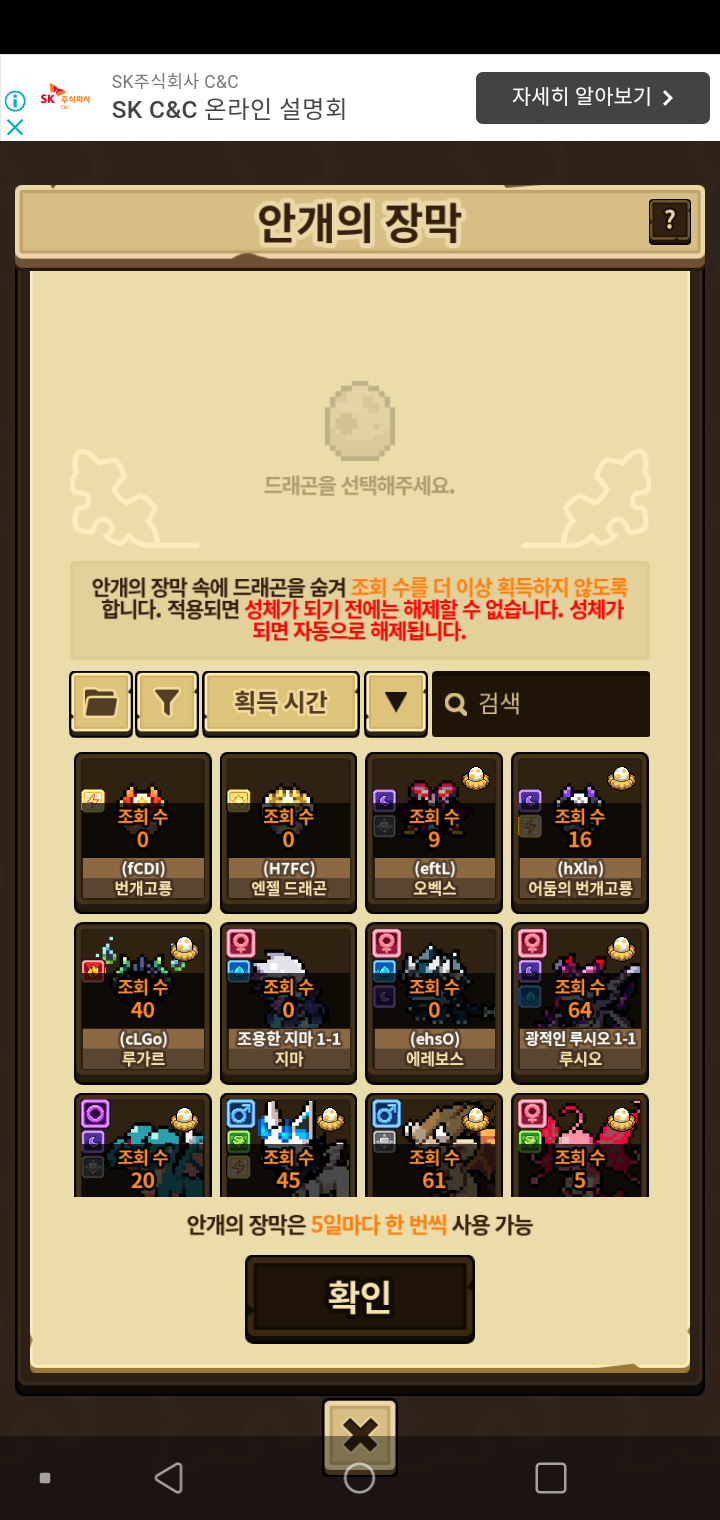Image resolution: width=720 pixels, height=1520 pixels.
Task: Open the ad info icon
Action: [15, 101]
